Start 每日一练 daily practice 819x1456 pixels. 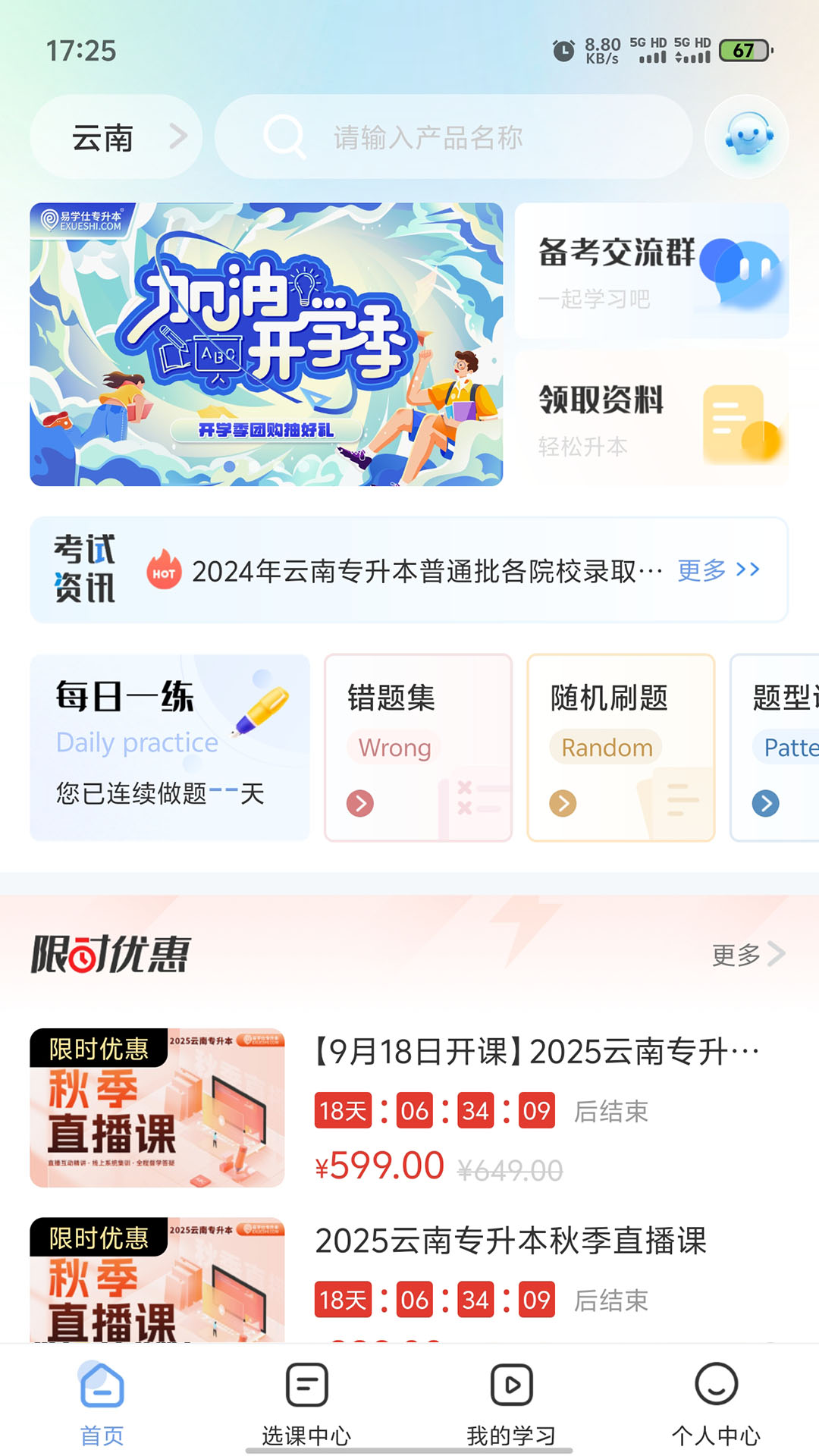[x=170, y=747]
